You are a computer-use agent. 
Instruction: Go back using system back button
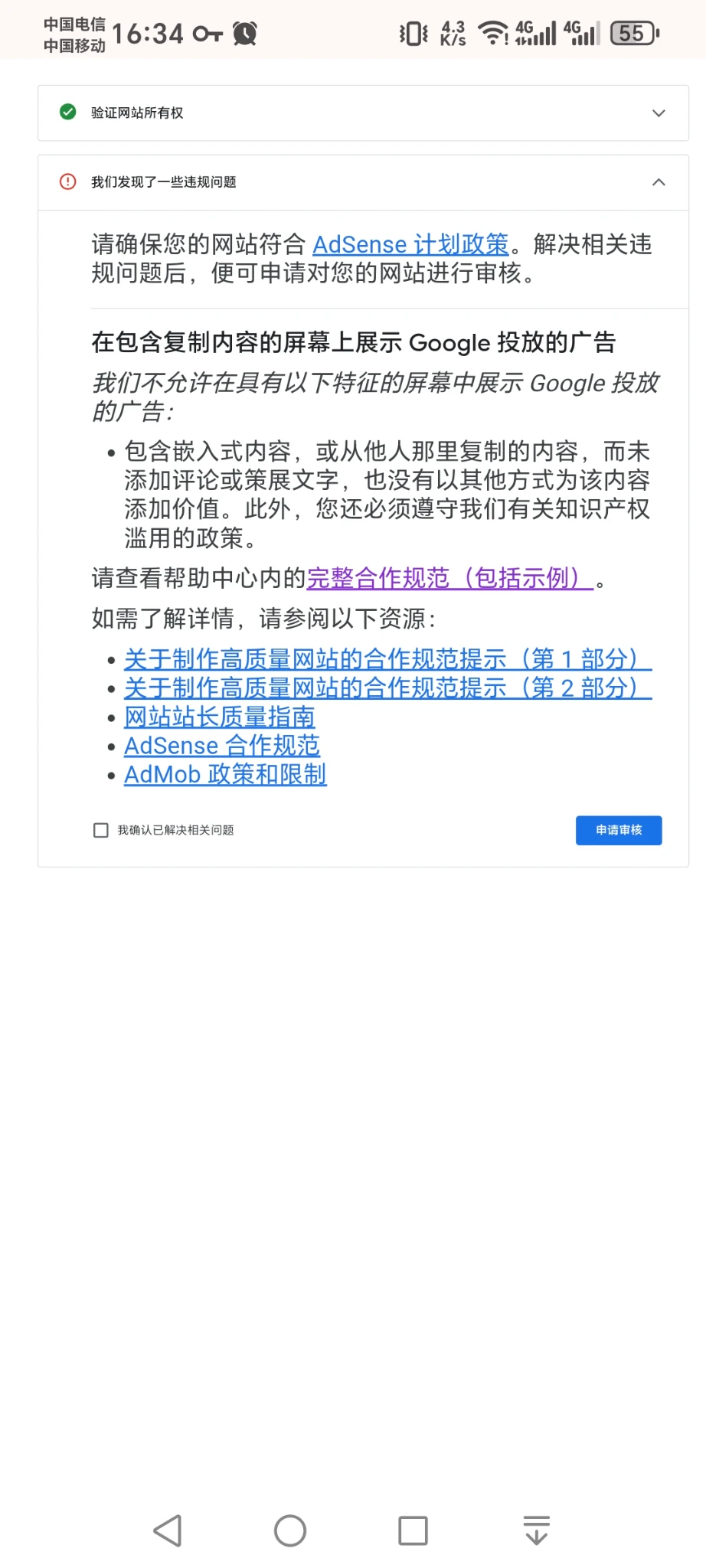click(168, 1531)
